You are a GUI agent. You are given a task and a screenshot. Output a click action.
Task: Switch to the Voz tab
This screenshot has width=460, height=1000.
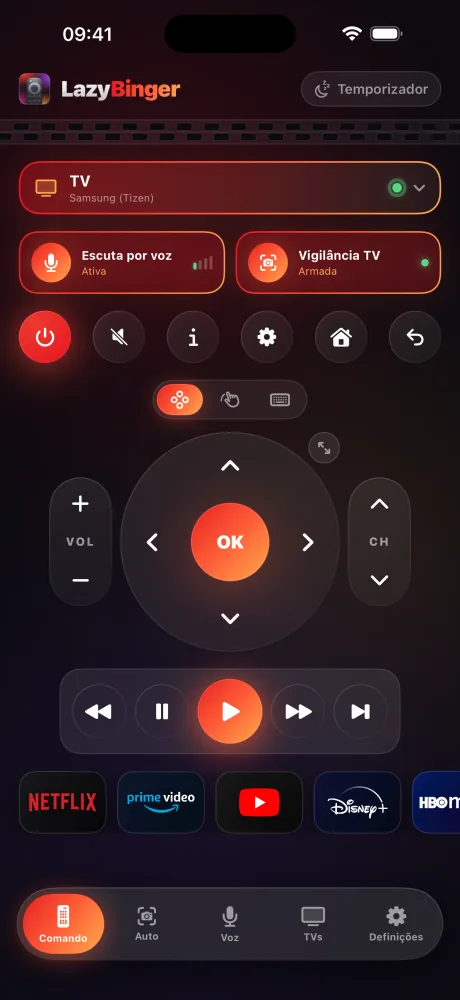coord(230,924)
